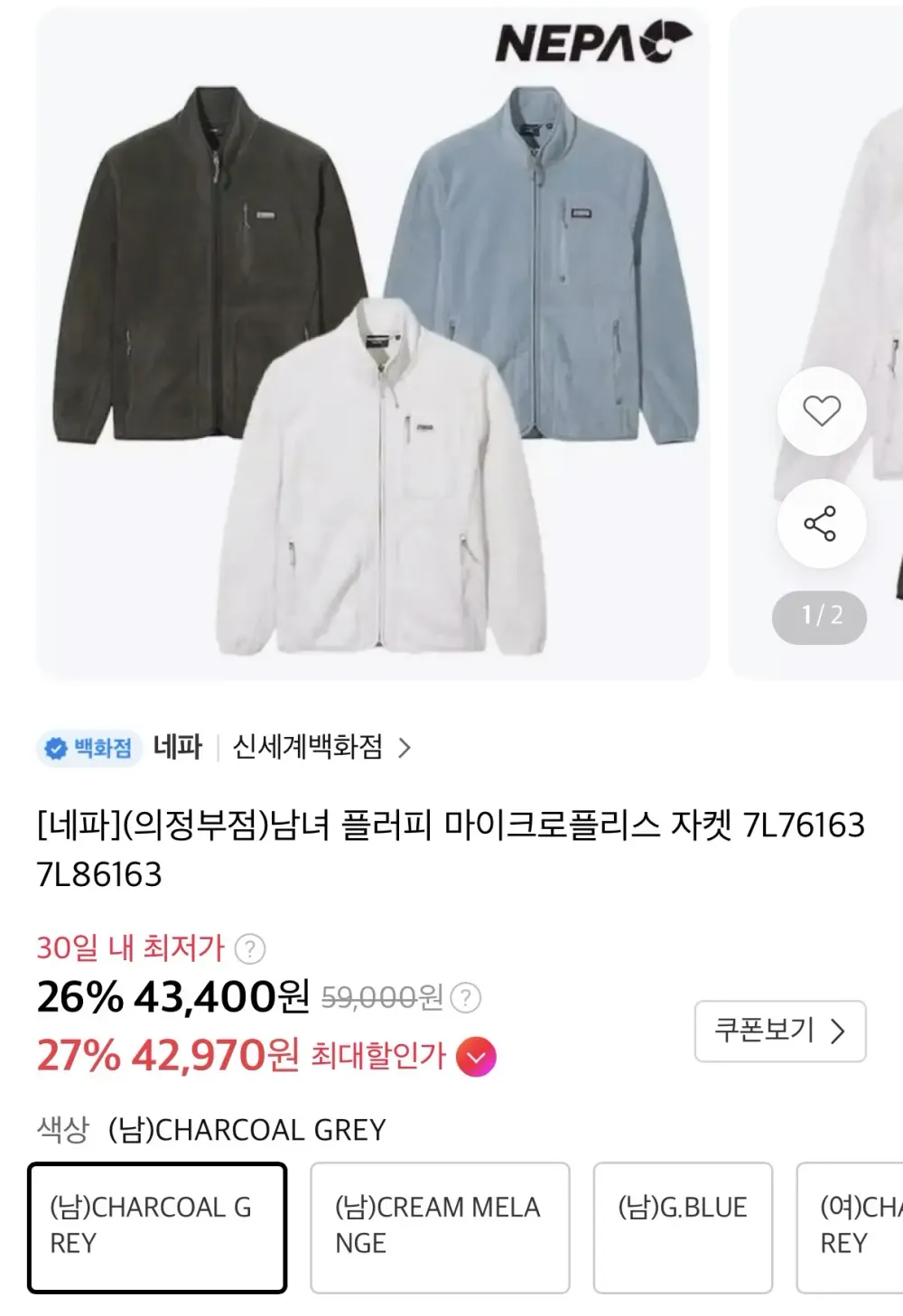Screen dimensions: 903x1316
Task: Tap the 쿠폰보기 button
Action: click(780, 1031)
